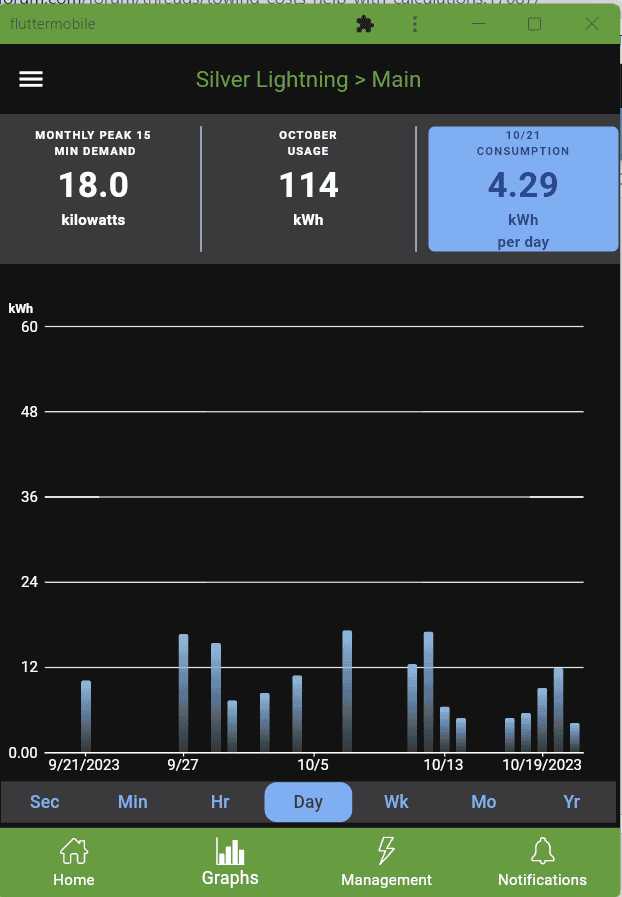Show the hourly Hr graph
The width and height of the screenshot is (622, 897).
[220, 802]
